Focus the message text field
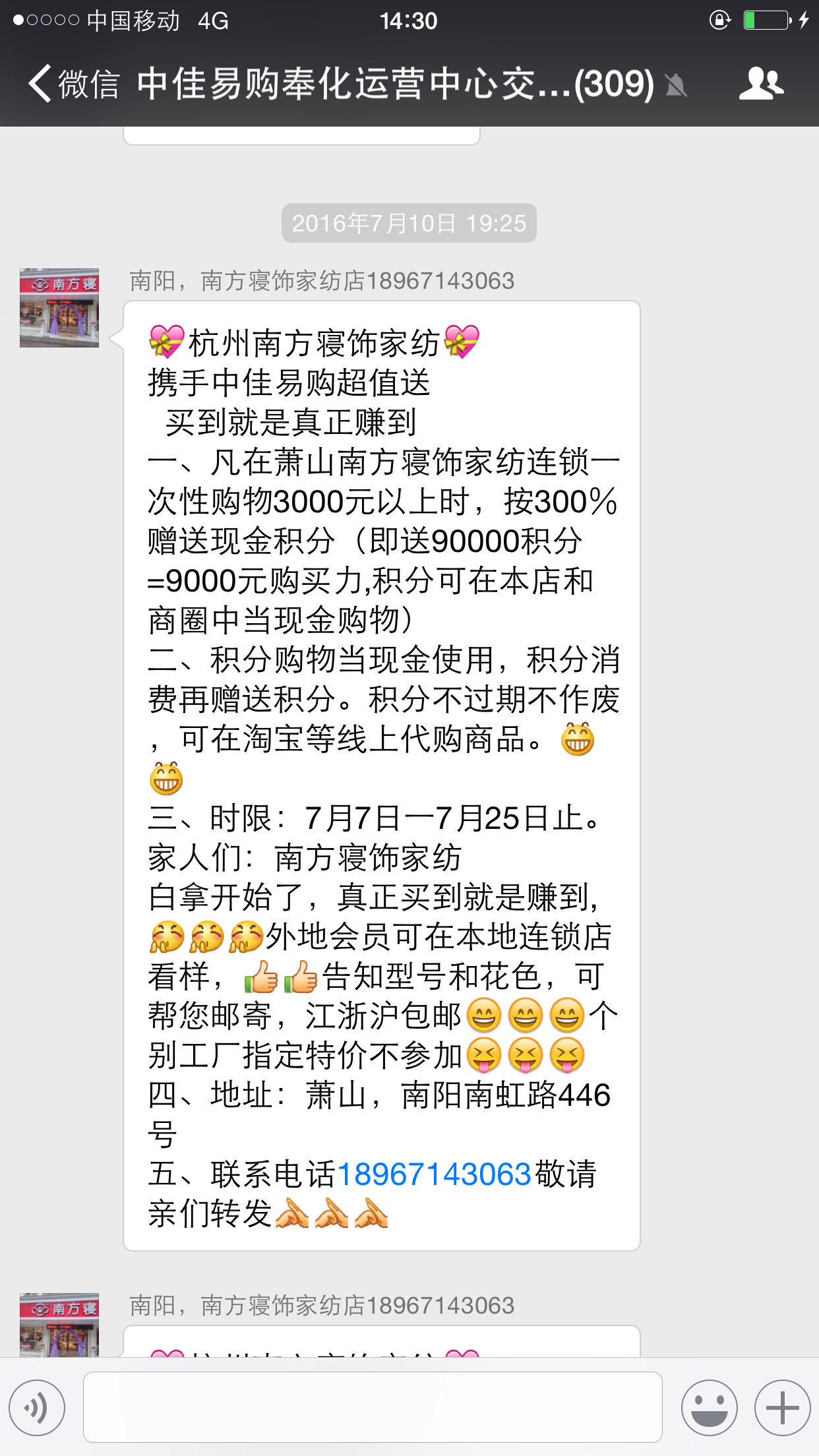The width and height of the screenshot is (819, 1456). [373, 1407]
